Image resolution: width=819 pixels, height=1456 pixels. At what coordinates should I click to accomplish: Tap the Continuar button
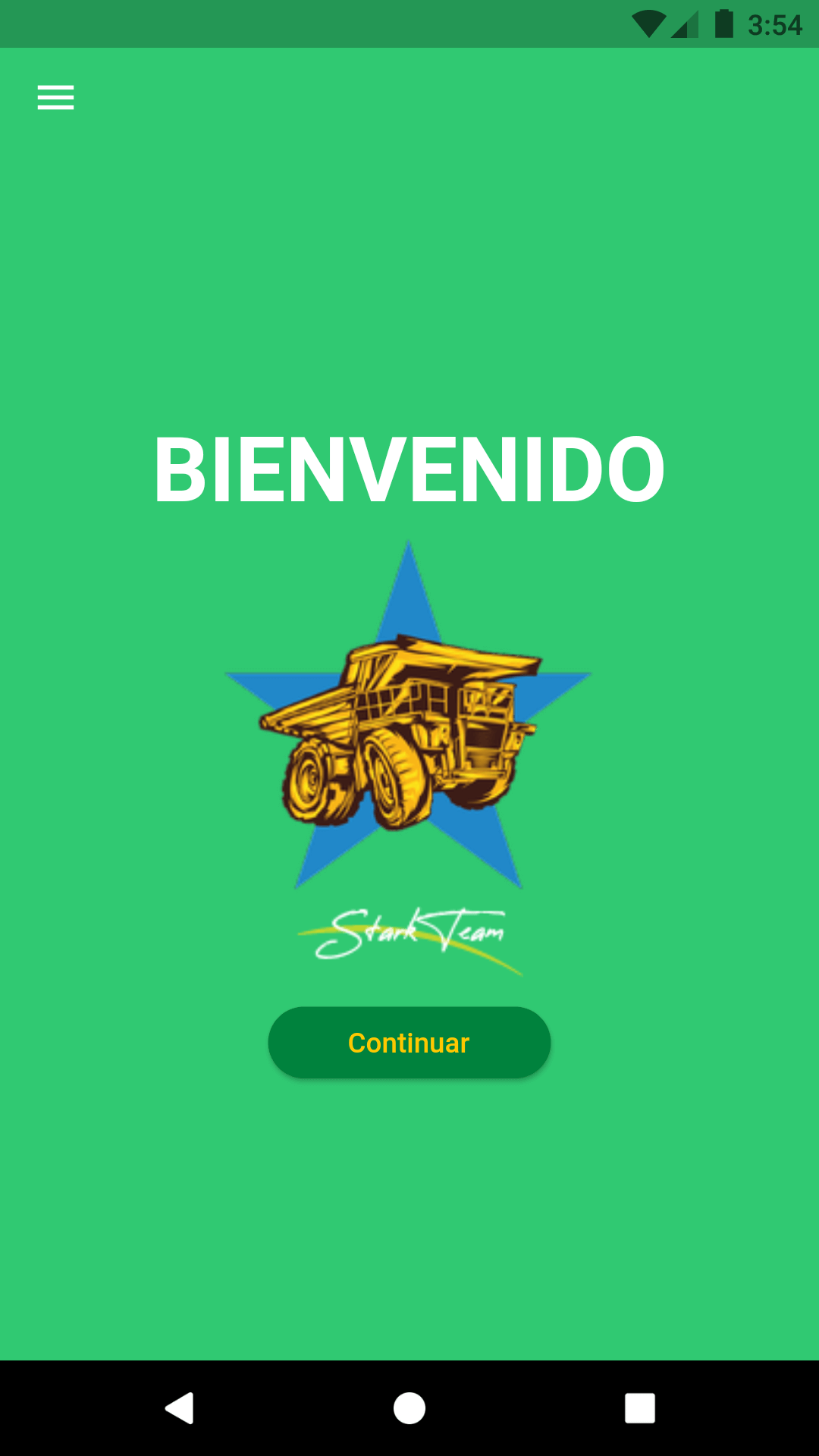pyautogui.click(x=409, y=1043)
